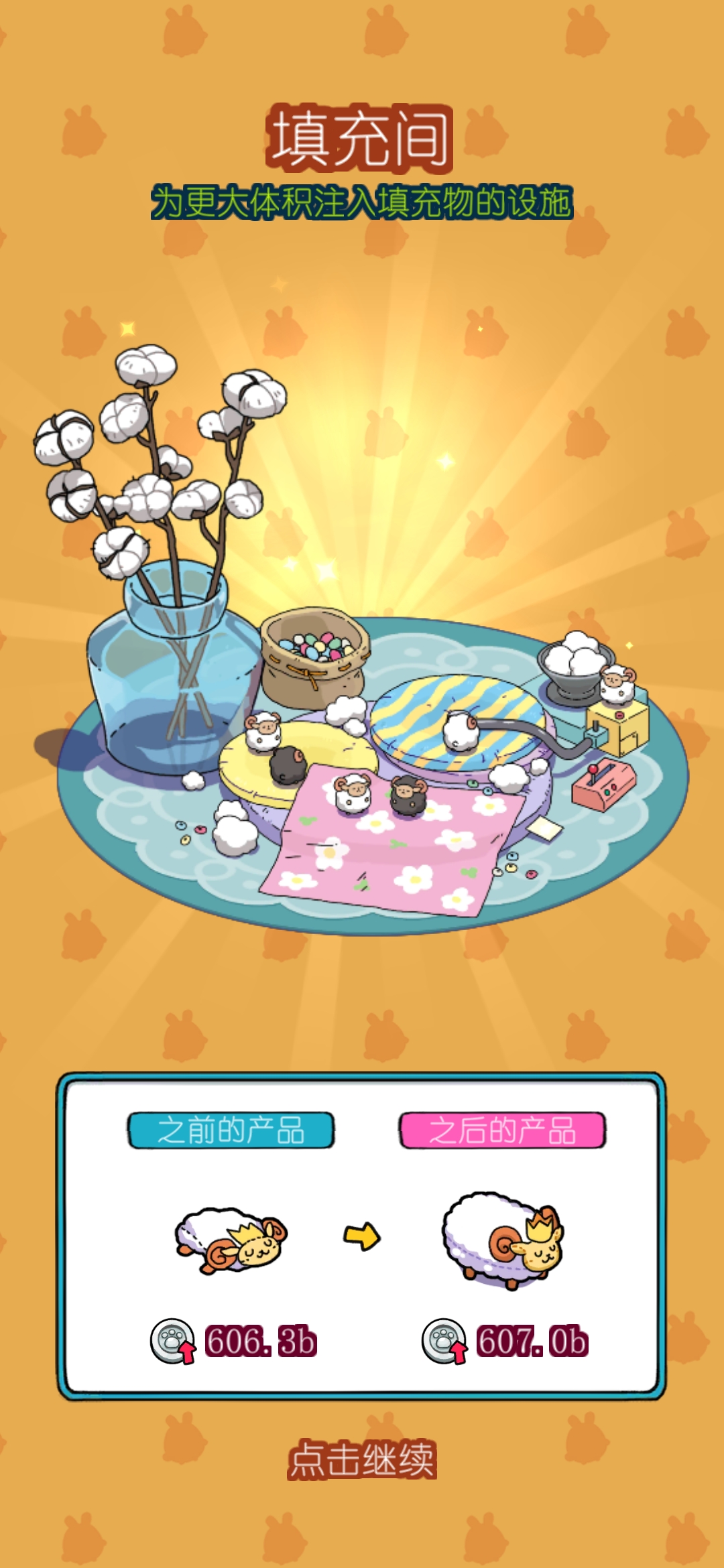Screen dimensions: 724x1568
Task: Tap 点击继续 to continue
Action: click(x=362, y=1459)
